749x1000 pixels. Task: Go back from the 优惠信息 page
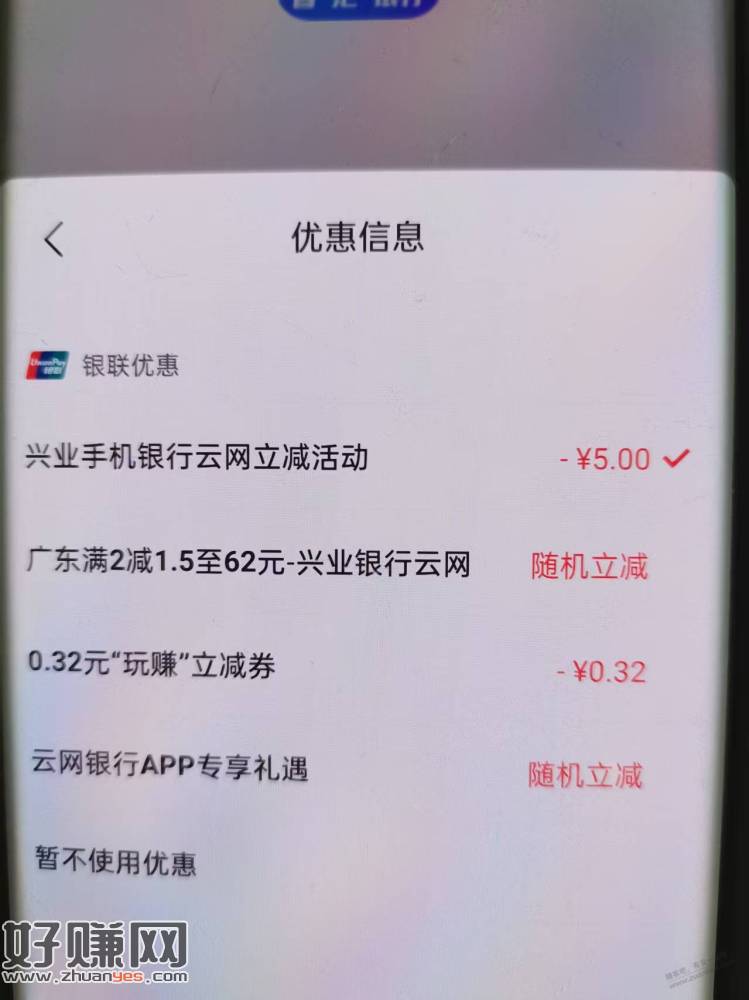[54, 239]
